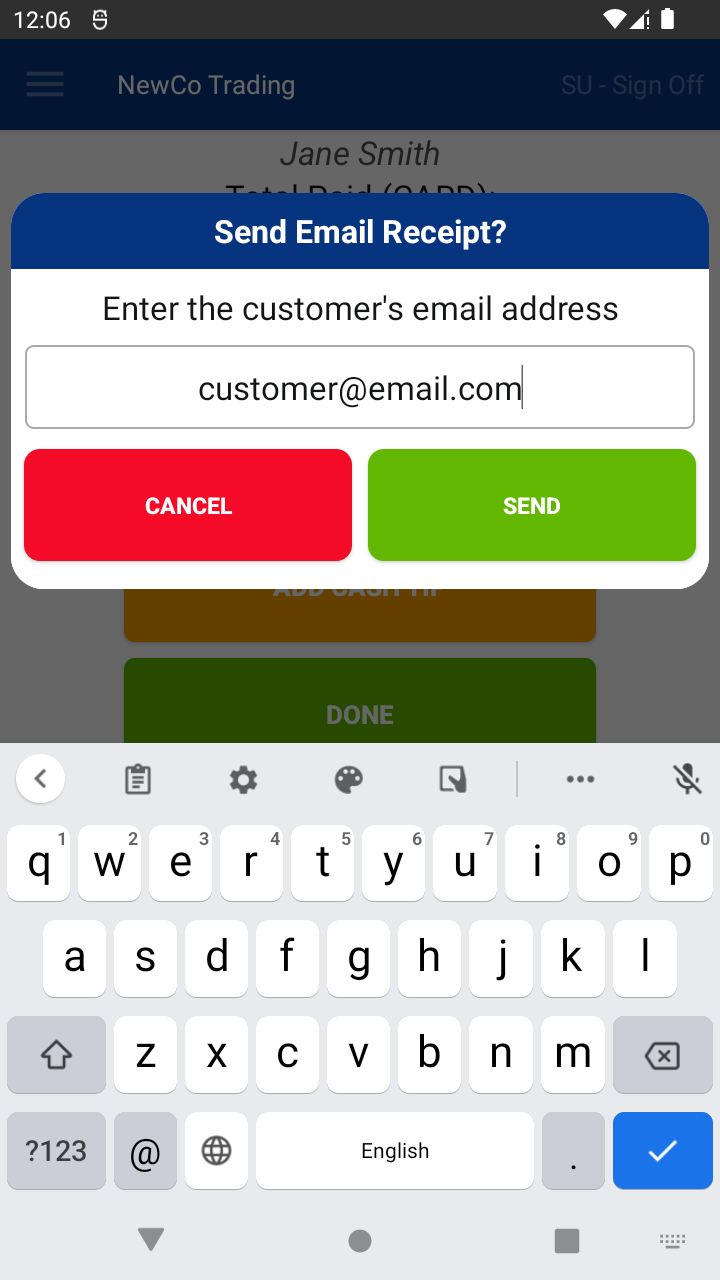Open keyboard clipboard
The height and width of the screenshot is (1280, 720).
pyautogui.click(x=138, y=779)
